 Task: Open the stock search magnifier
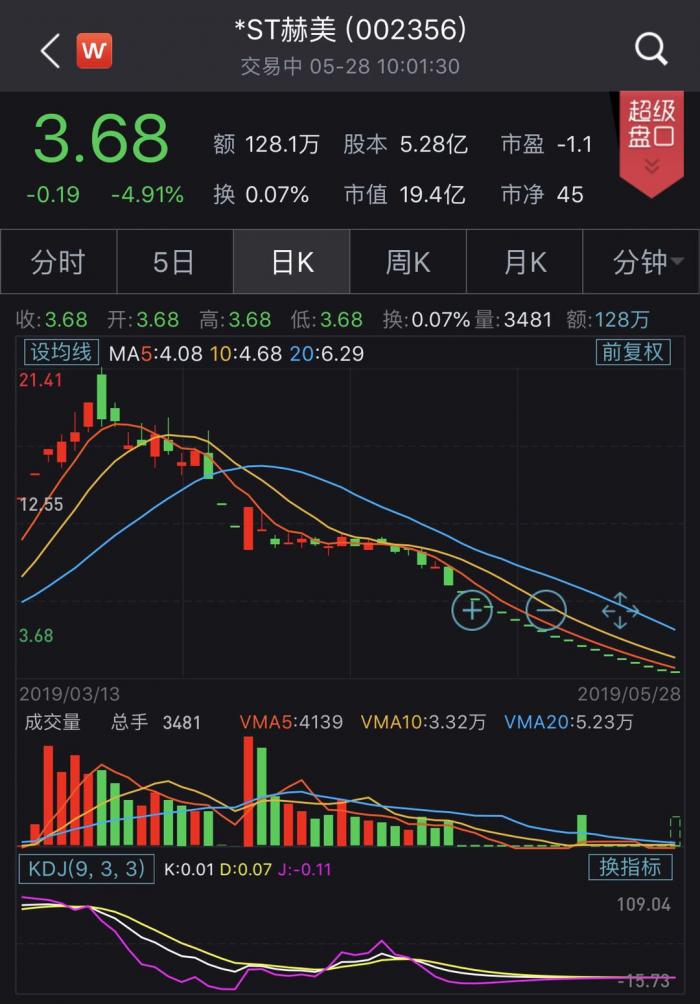651,48
